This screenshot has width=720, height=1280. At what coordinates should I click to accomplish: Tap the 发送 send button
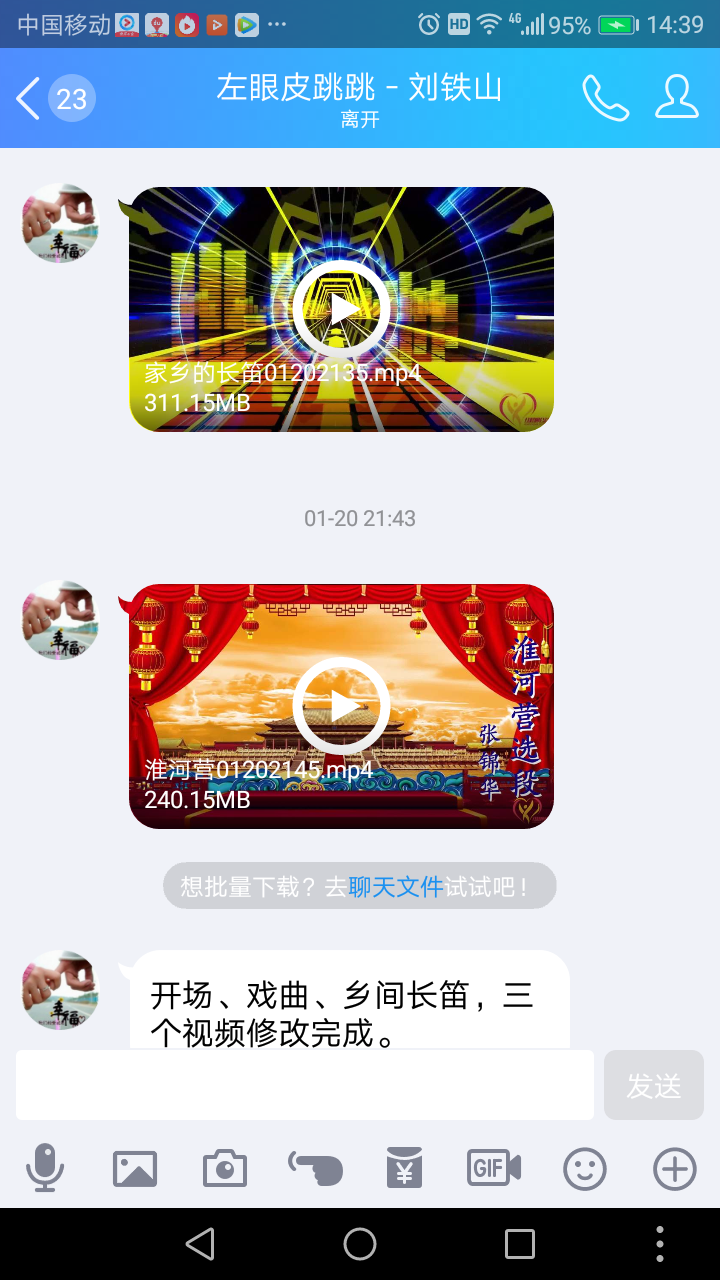tap(654, 1085)
